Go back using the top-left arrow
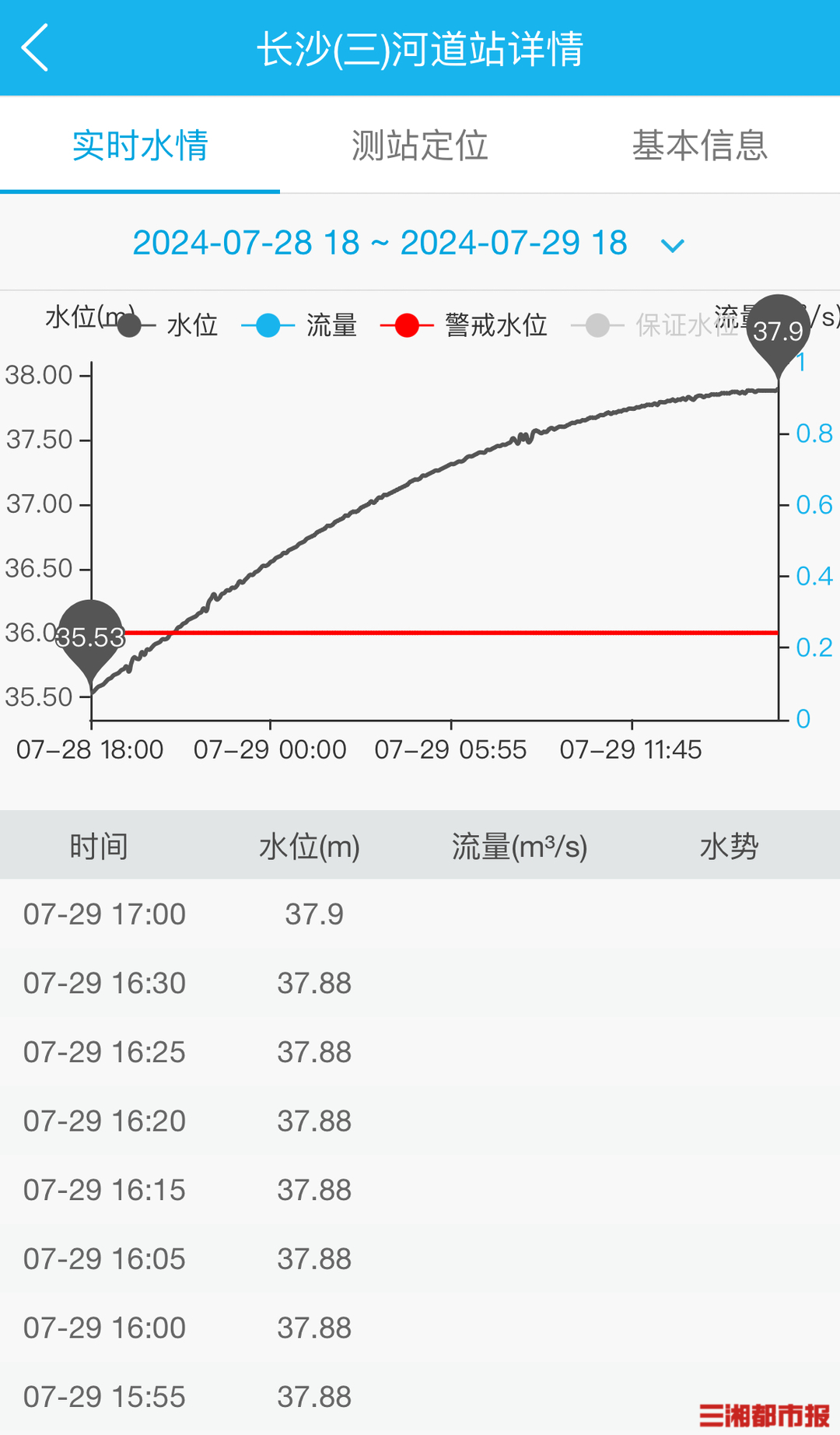The width and height of the screenshot is (840, 1435). click(35, 47)
